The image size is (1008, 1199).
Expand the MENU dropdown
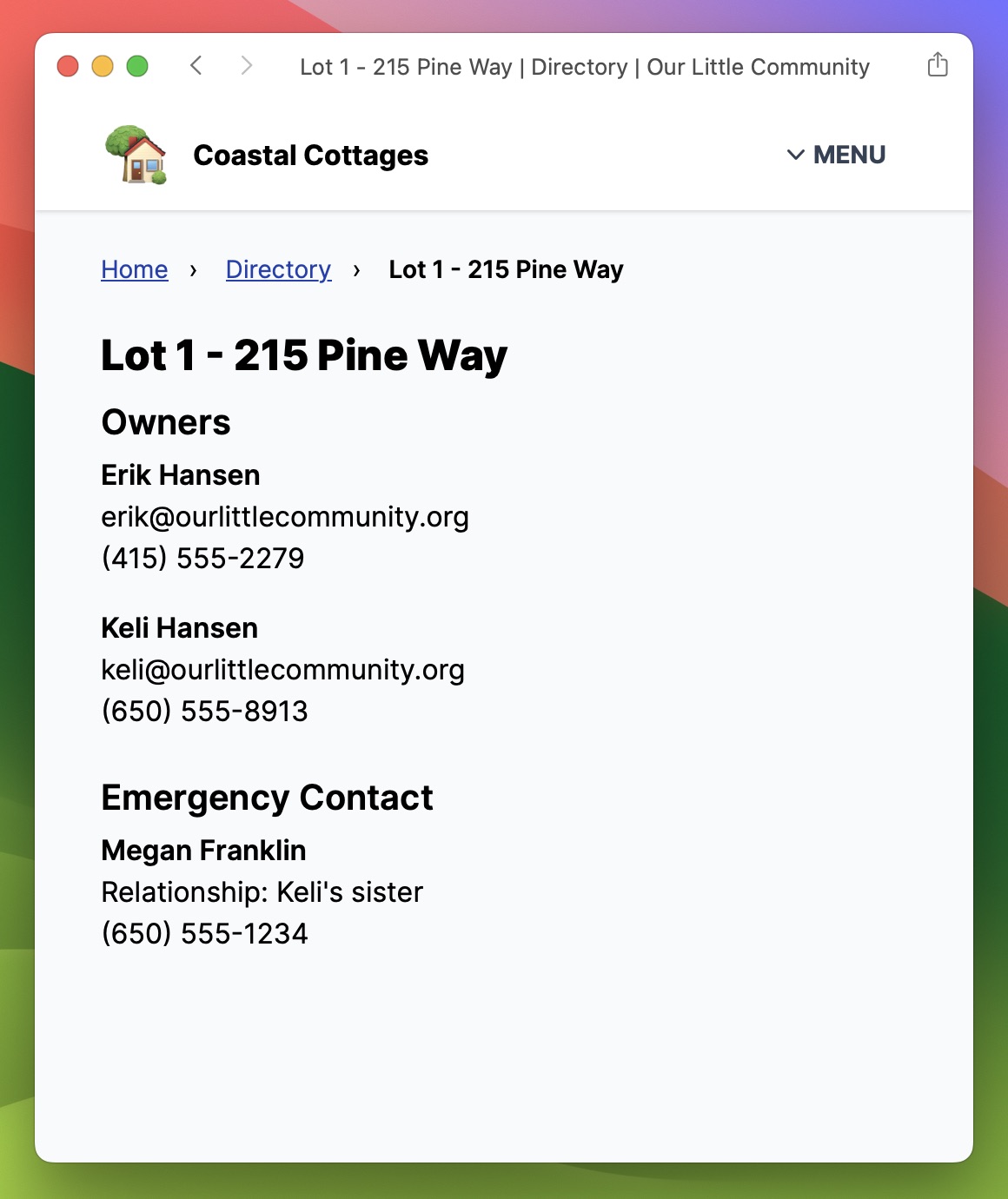pos(836,155)
